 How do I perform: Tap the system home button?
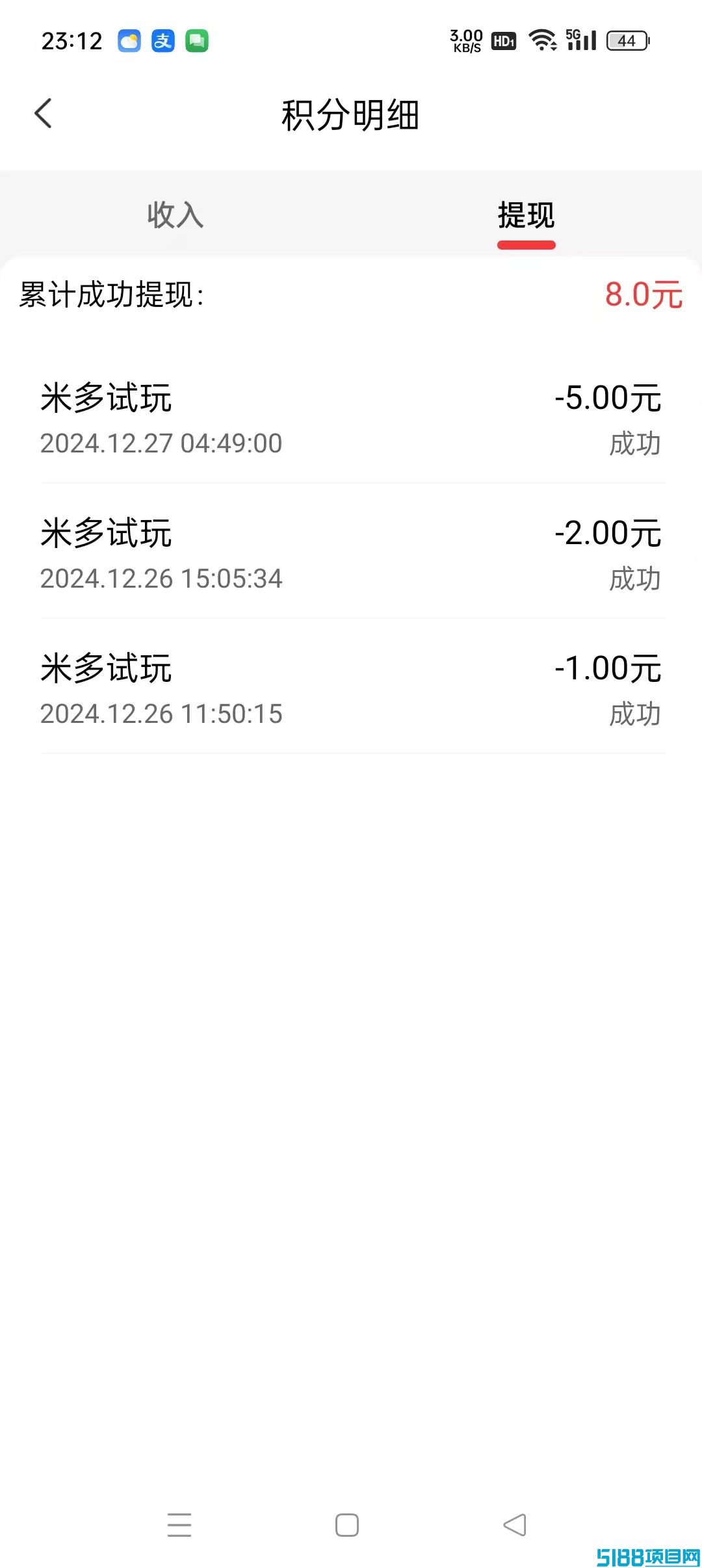tap(347, 1525)
